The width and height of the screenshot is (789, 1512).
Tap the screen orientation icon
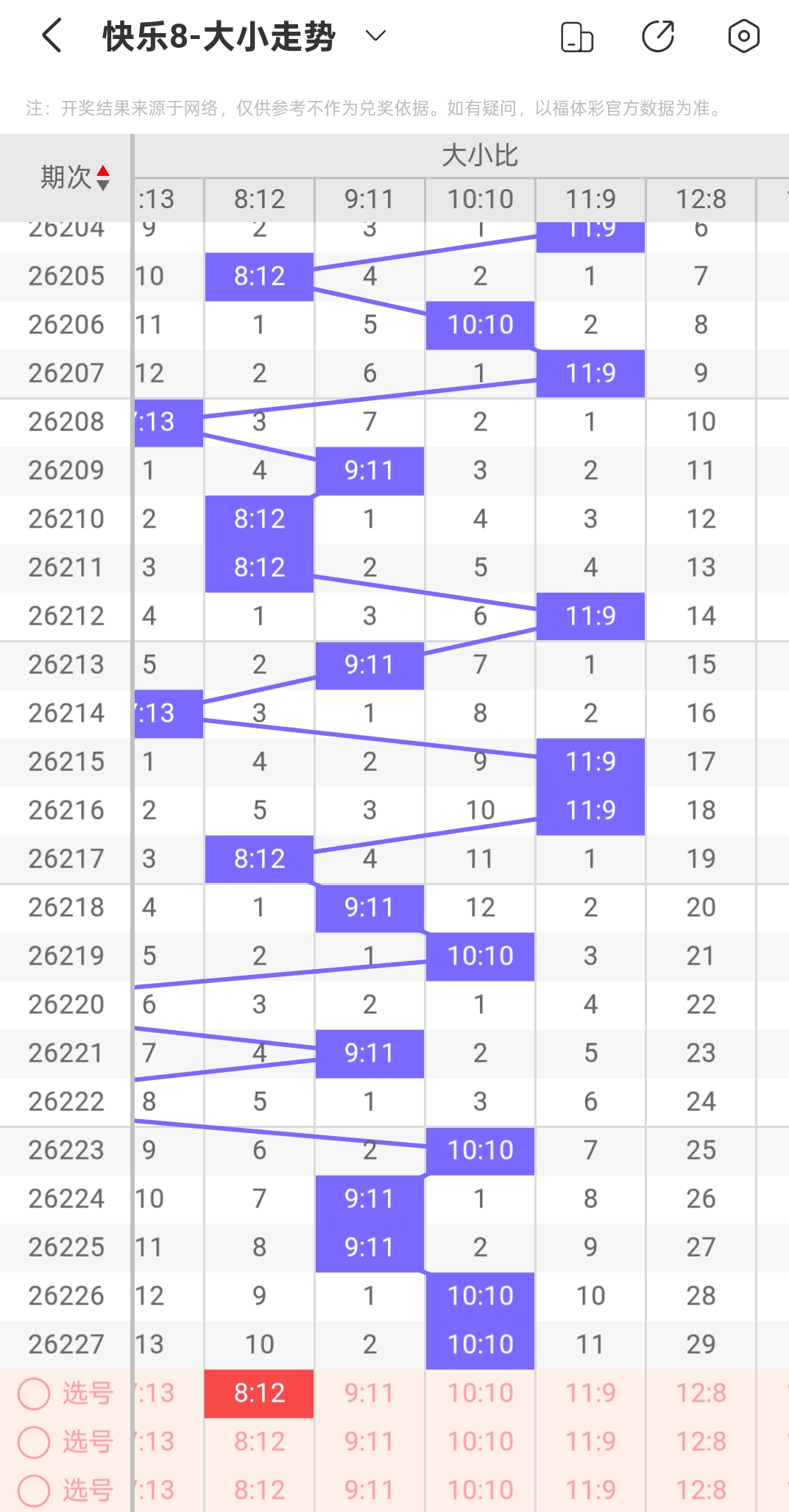tap(577, 37)
